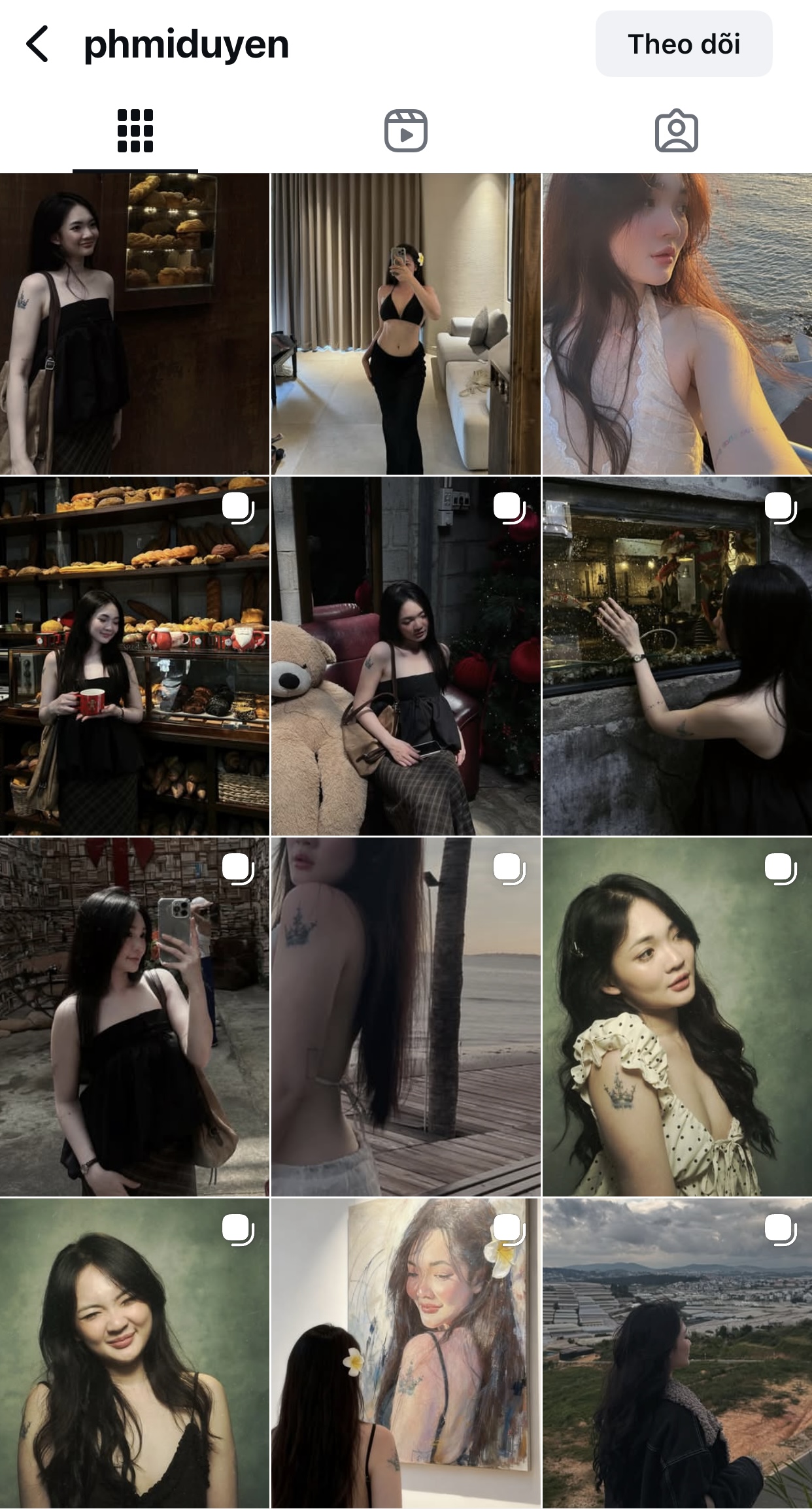Open the hillside city overlook post
This screenshot has height=1509, width=812.
click(x=677, y=1353)
